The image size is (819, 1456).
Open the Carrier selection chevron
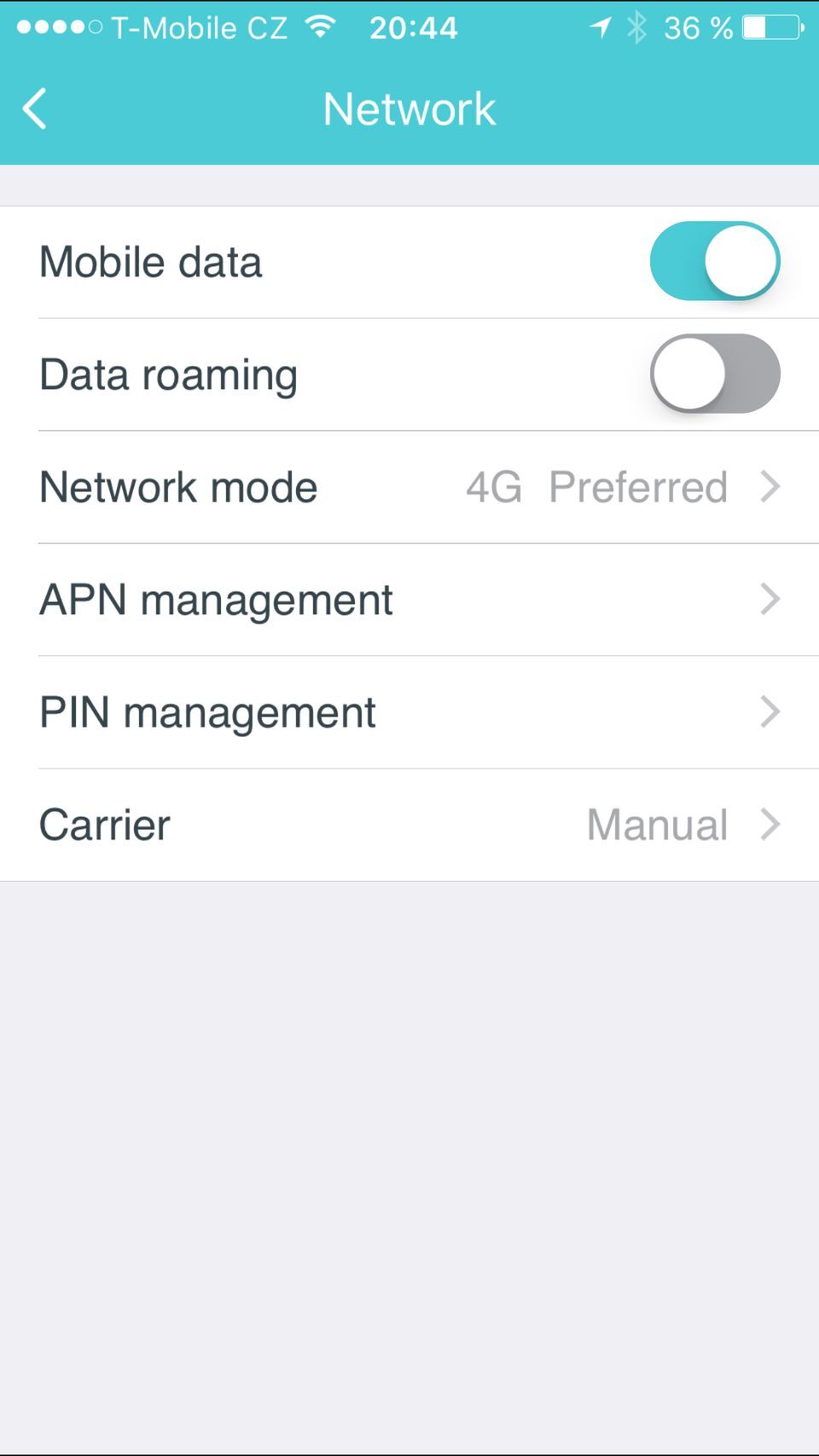(772, 824)
